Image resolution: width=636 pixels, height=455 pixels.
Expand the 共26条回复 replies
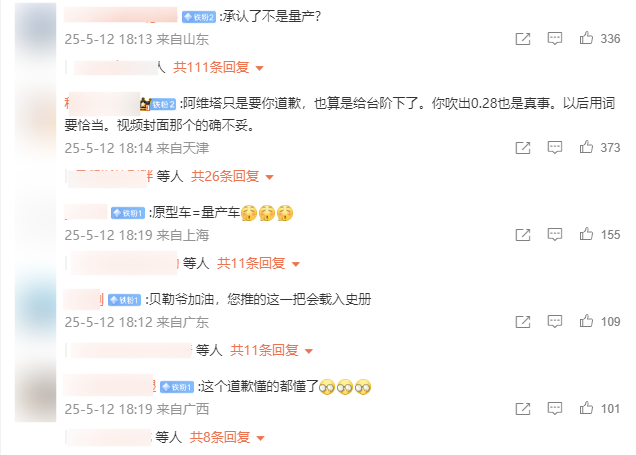point(231,176)
